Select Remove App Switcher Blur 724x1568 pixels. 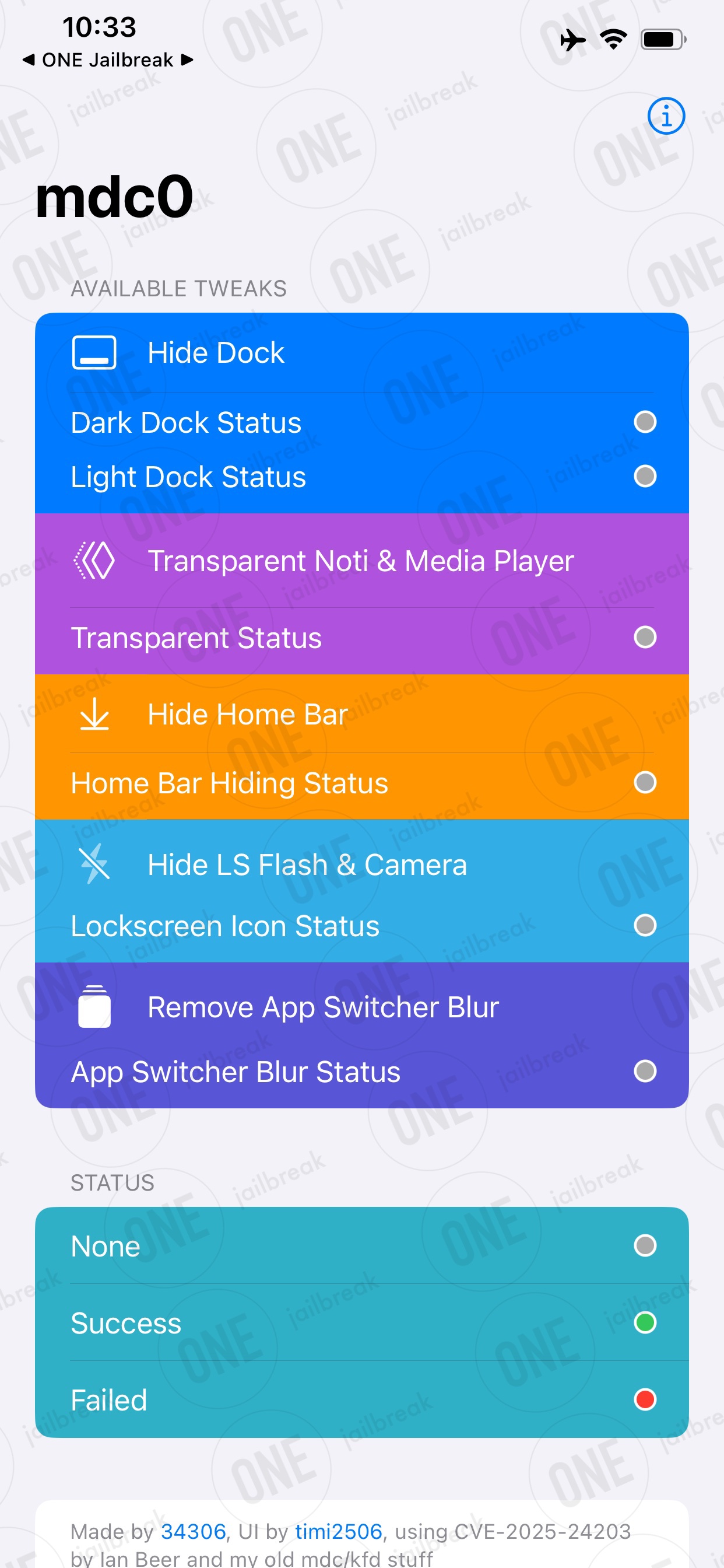(361, 1007)
